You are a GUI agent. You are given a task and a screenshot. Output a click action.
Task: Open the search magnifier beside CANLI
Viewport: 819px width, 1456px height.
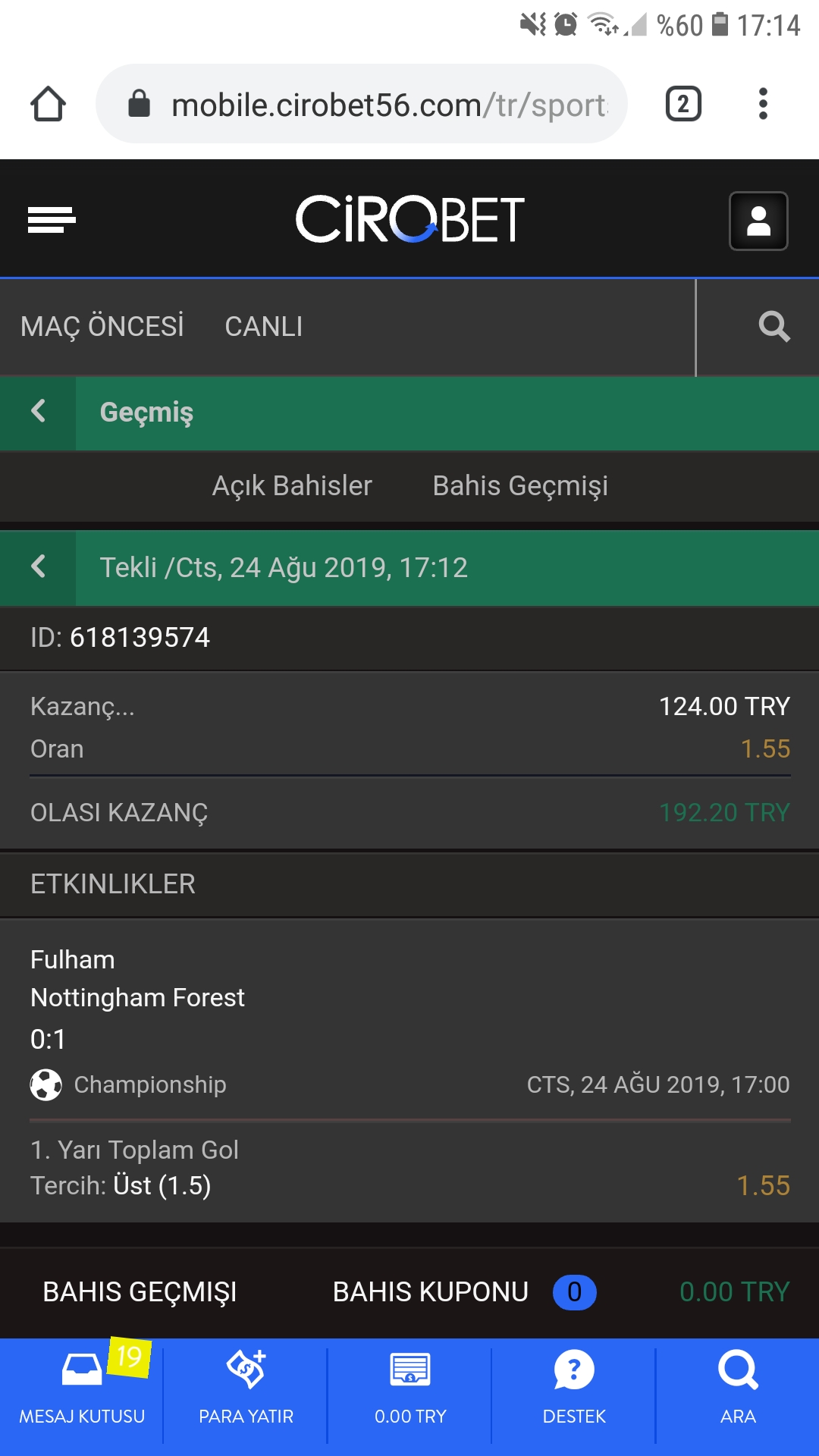(x=774, y=327)
